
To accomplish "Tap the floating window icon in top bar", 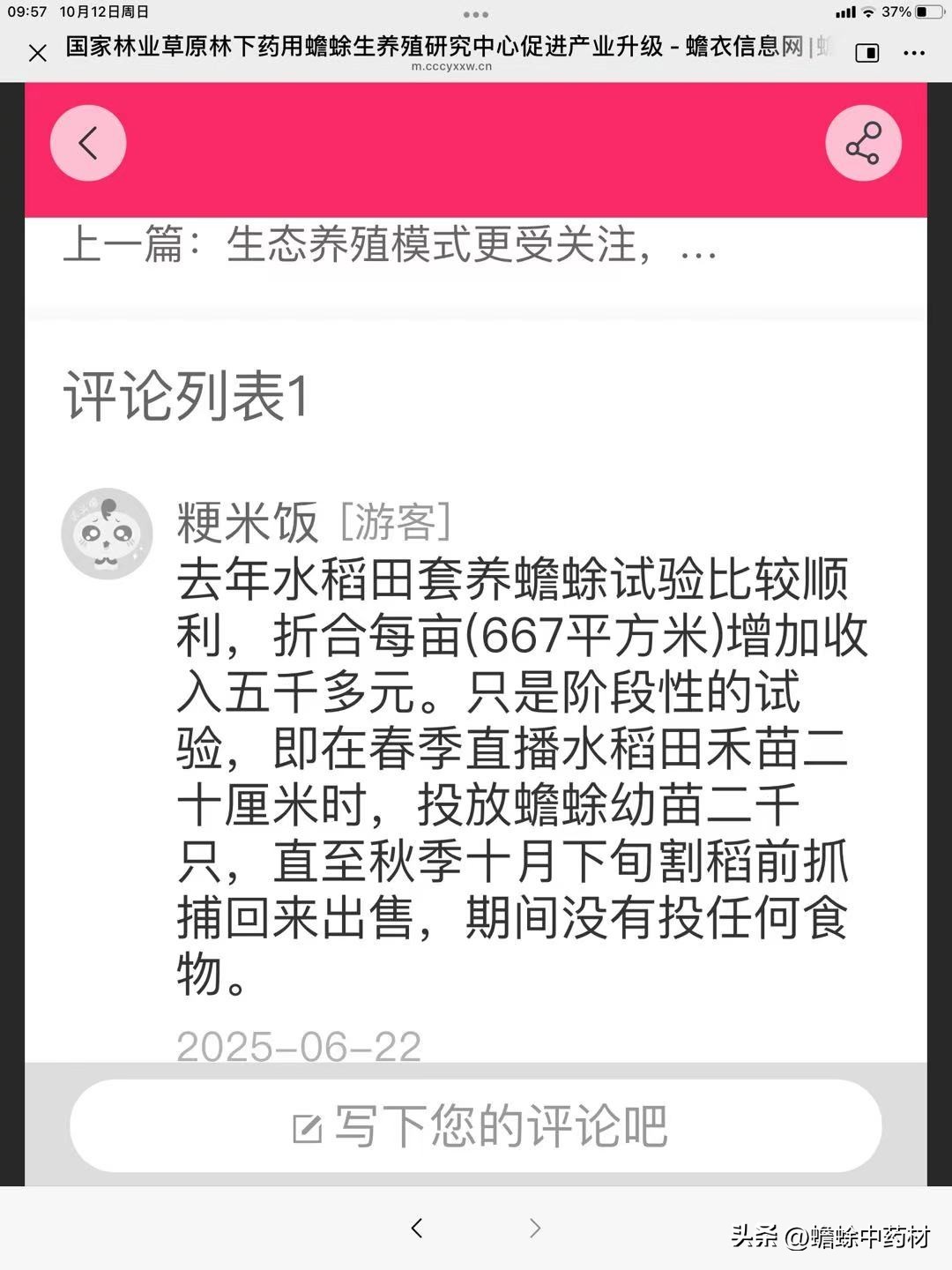I will [x=867, y=54].
